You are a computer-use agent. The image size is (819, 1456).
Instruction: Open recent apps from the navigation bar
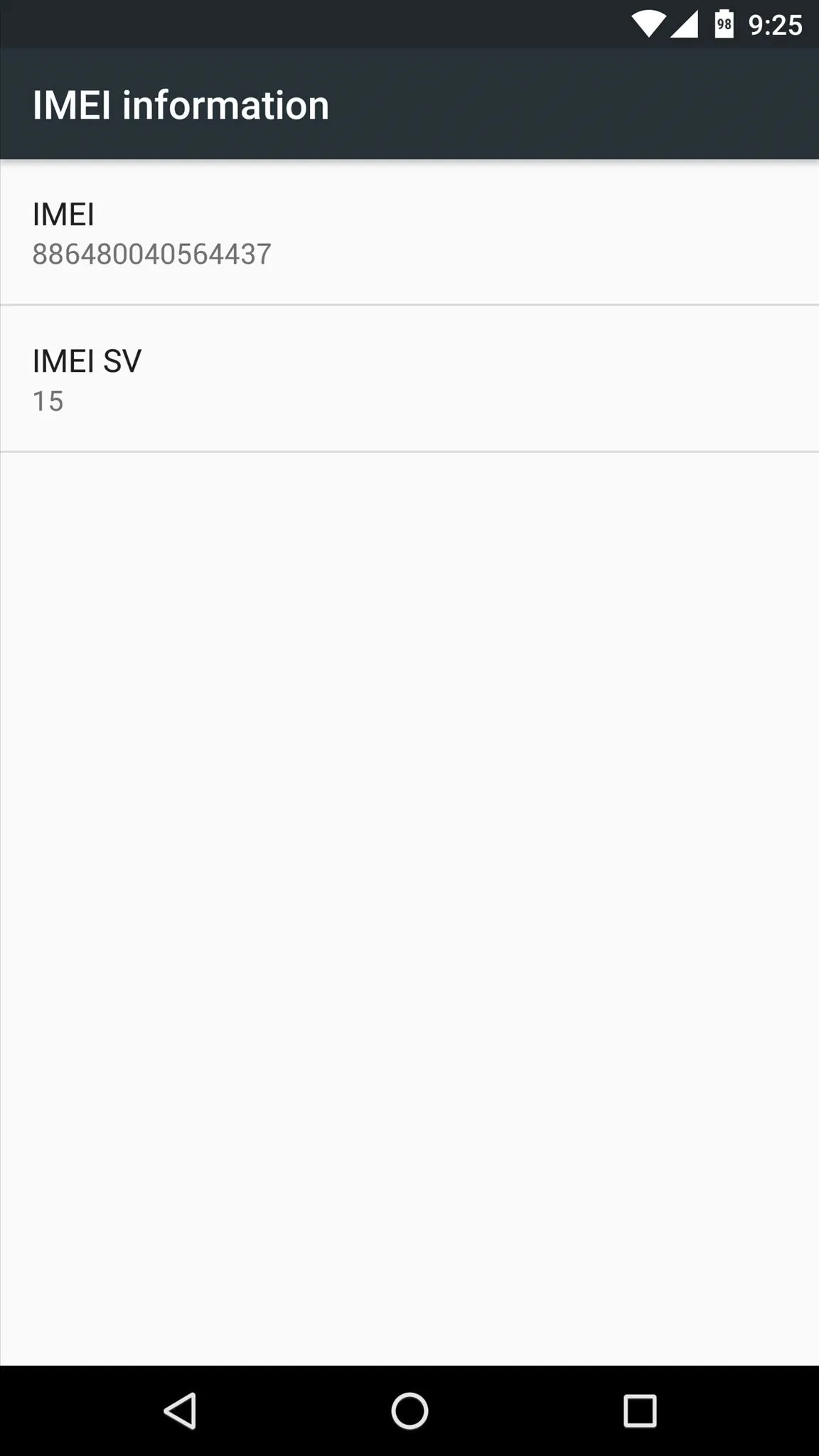[640, 1410]
